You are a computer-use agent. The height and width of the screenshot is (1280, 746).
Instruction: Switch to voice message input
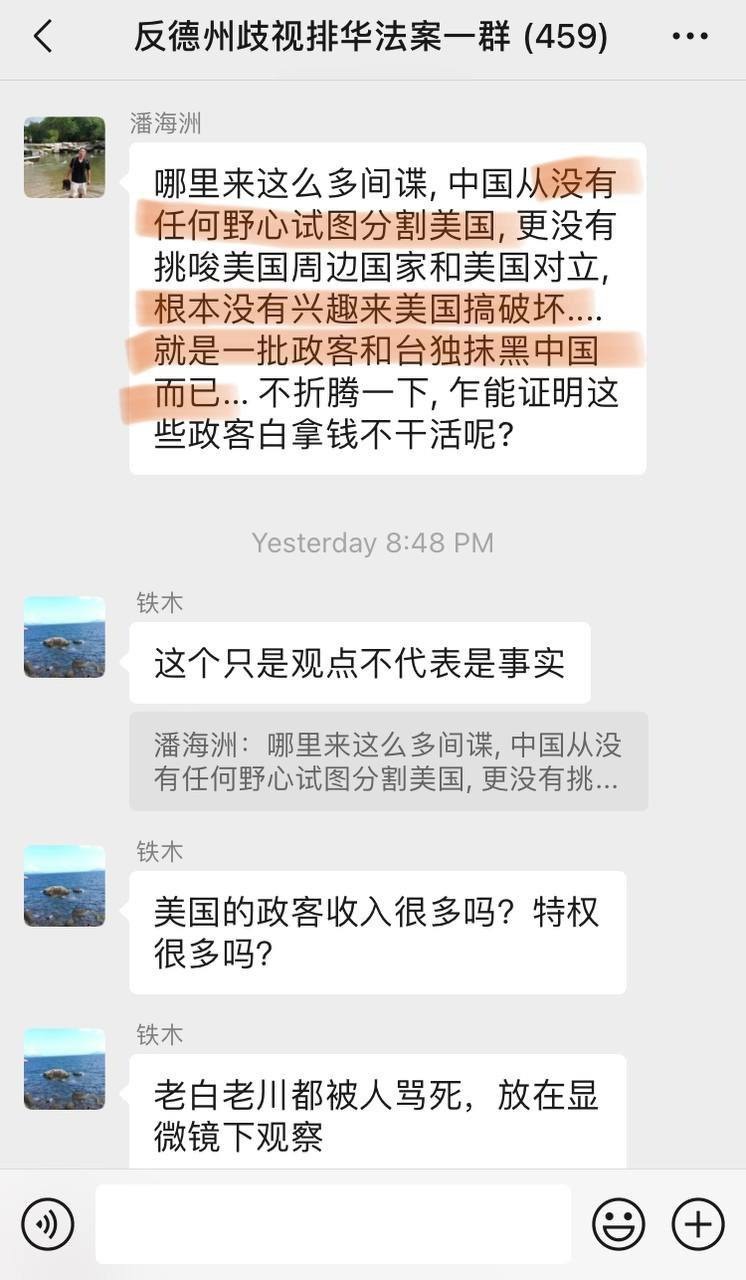(47, 1224)
